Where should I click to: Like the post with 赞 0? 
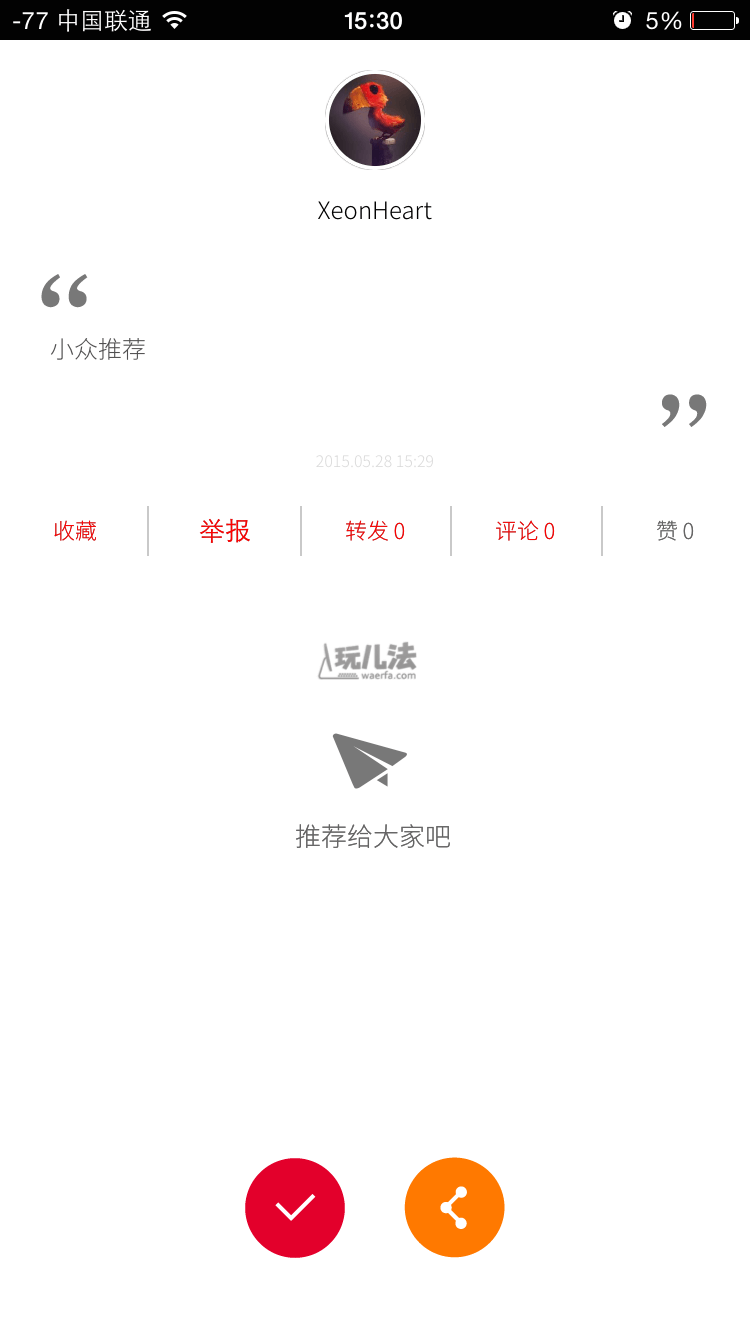675,531
